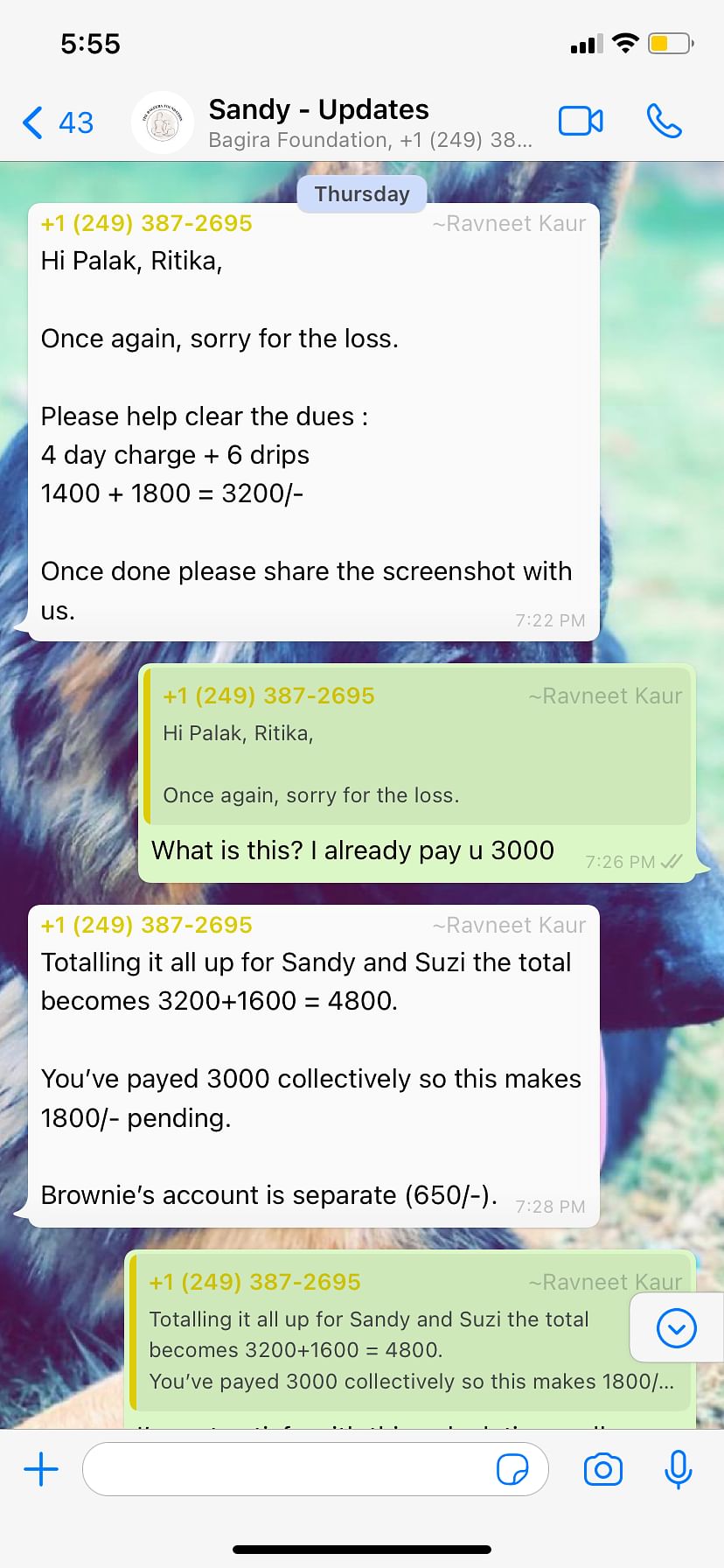This screenshot has height=1568, width=724.
Task: Open the Sandy - Updates group avatar
Action: 163,122
